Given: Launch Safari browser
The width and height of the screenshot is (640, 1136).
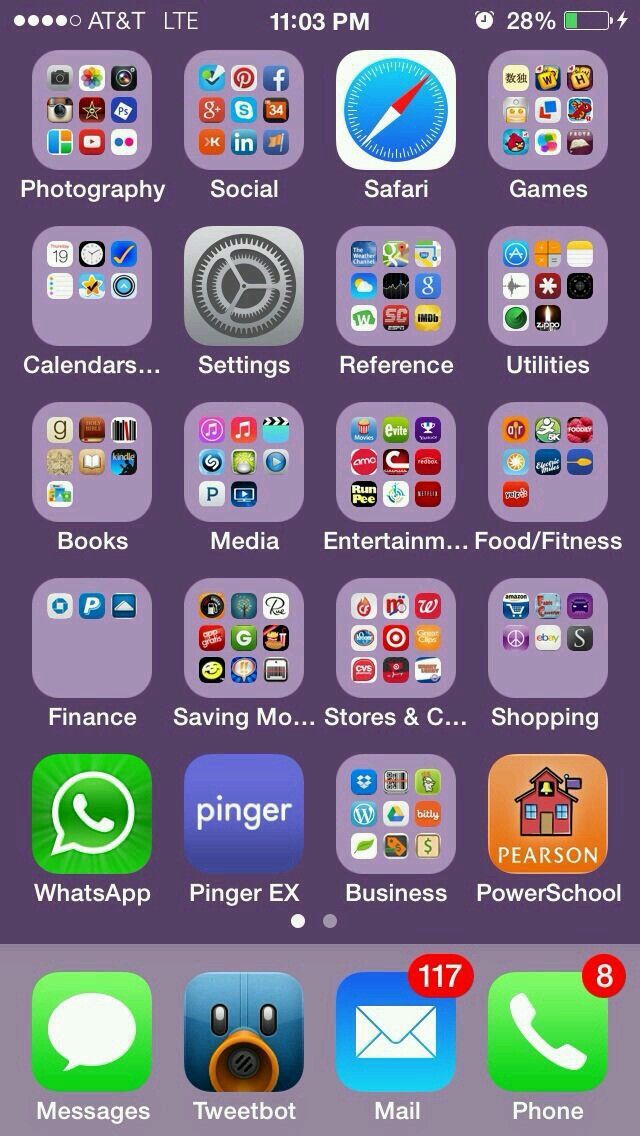Looking at the screenshot, I should [396, 110].
